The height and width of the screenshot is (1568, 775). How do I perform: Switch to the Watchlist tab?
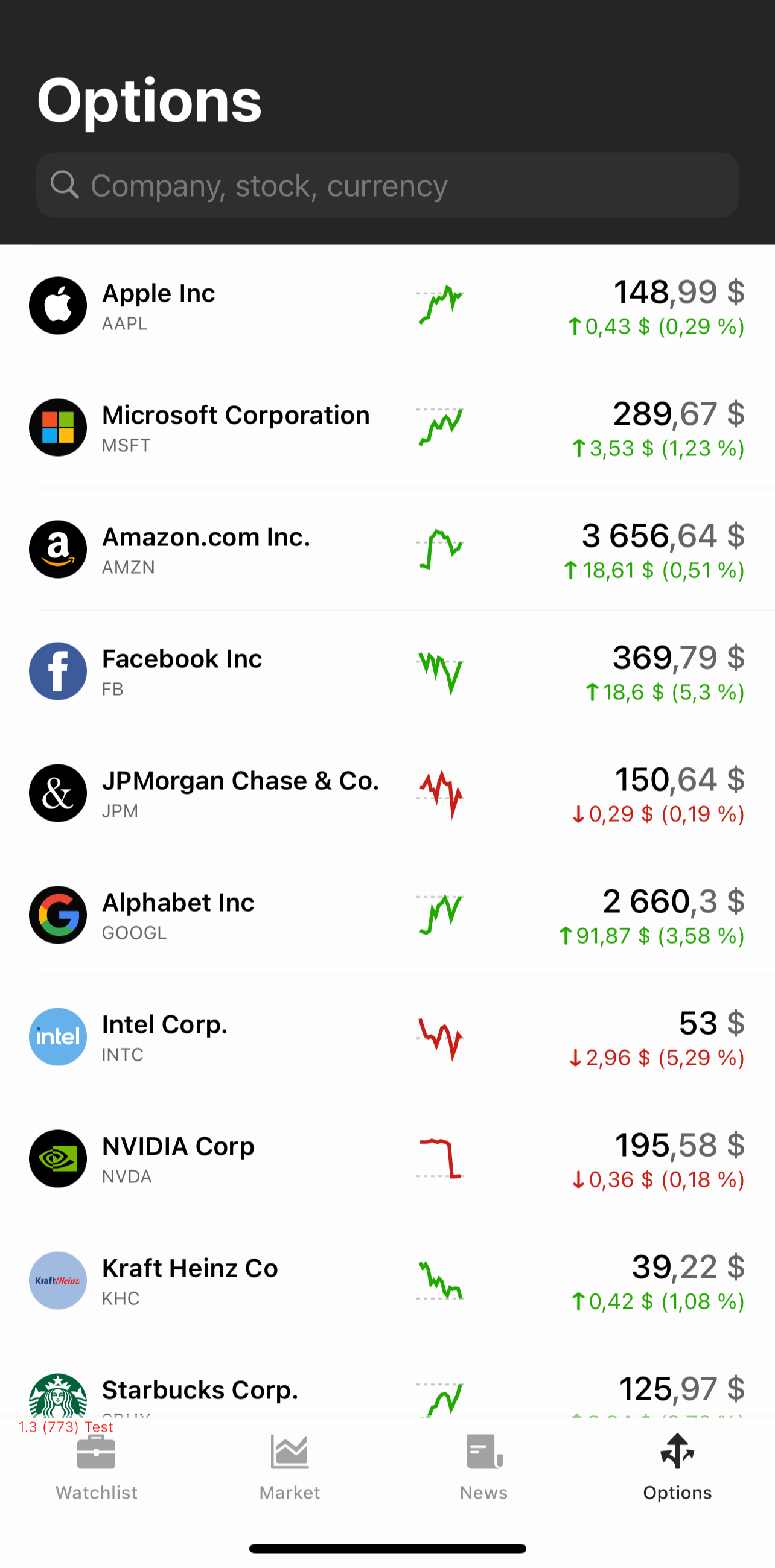[96, 1468]
